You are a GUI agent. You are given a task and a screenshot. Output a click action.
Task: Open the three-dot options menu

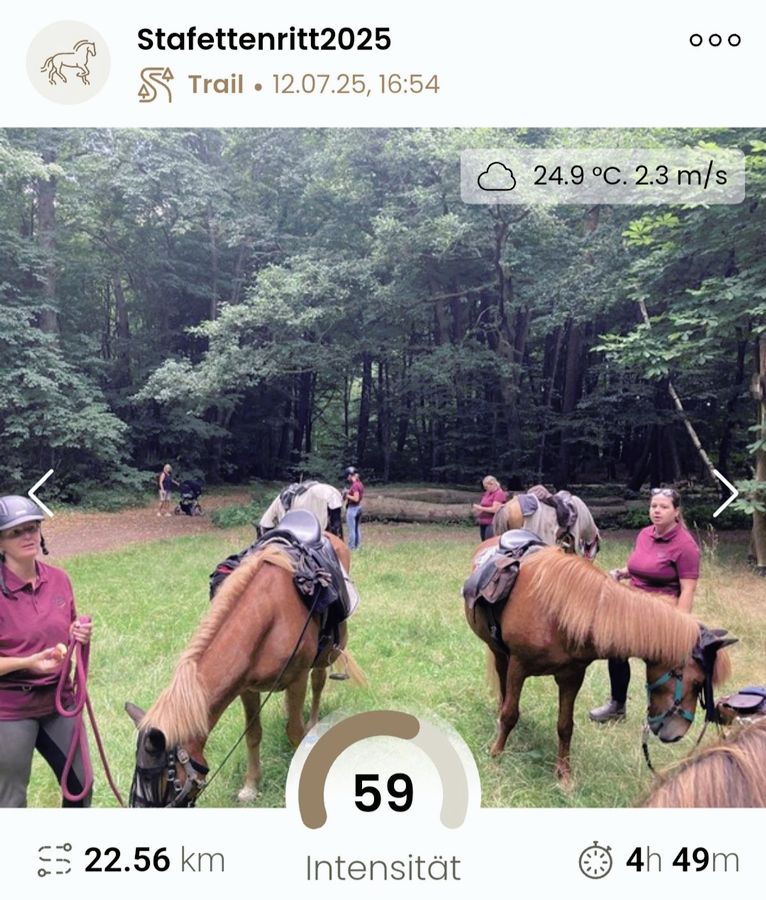coord(715,40)
